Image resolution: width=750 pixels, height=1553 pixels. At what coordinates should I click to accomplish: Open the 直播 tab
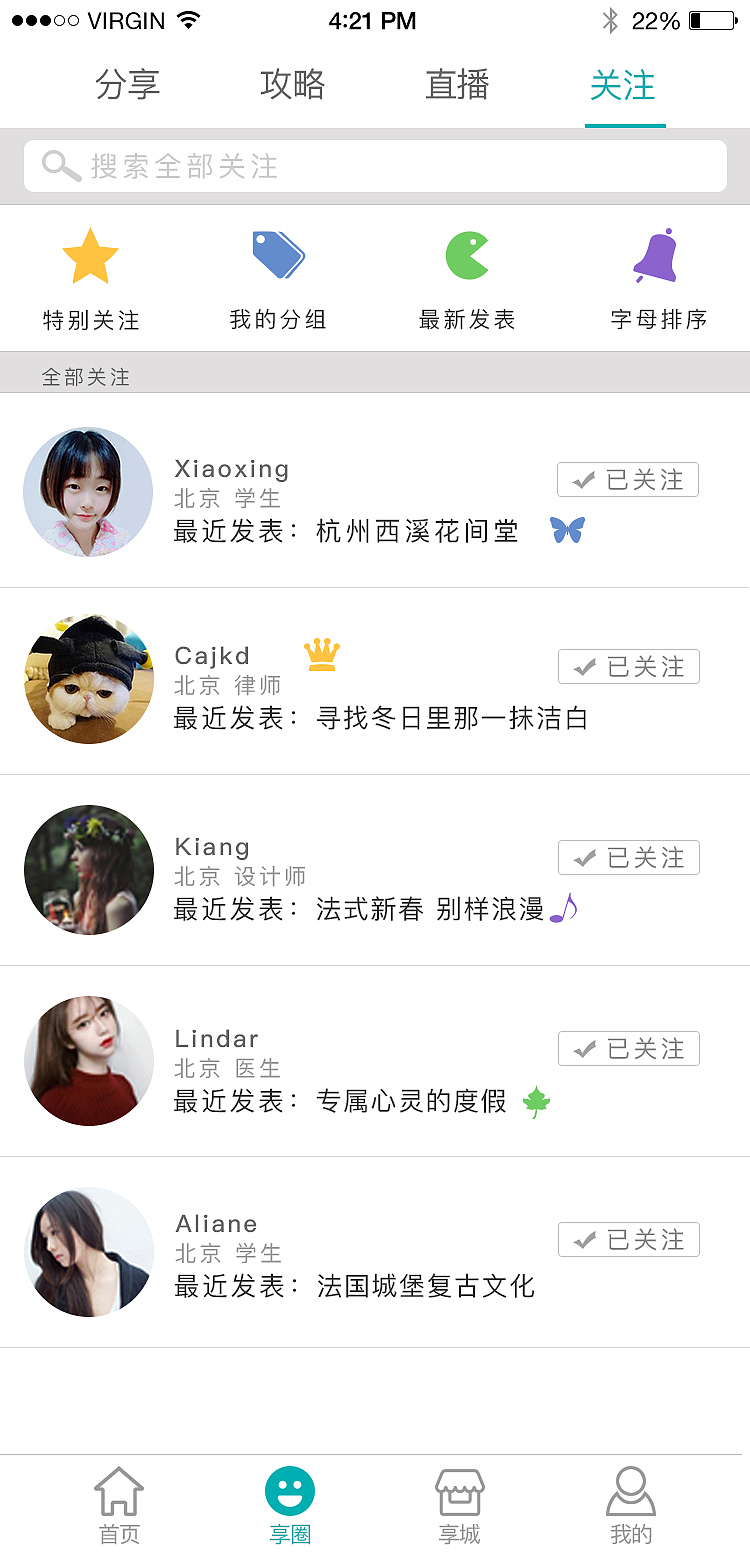(x=457, y=85)
